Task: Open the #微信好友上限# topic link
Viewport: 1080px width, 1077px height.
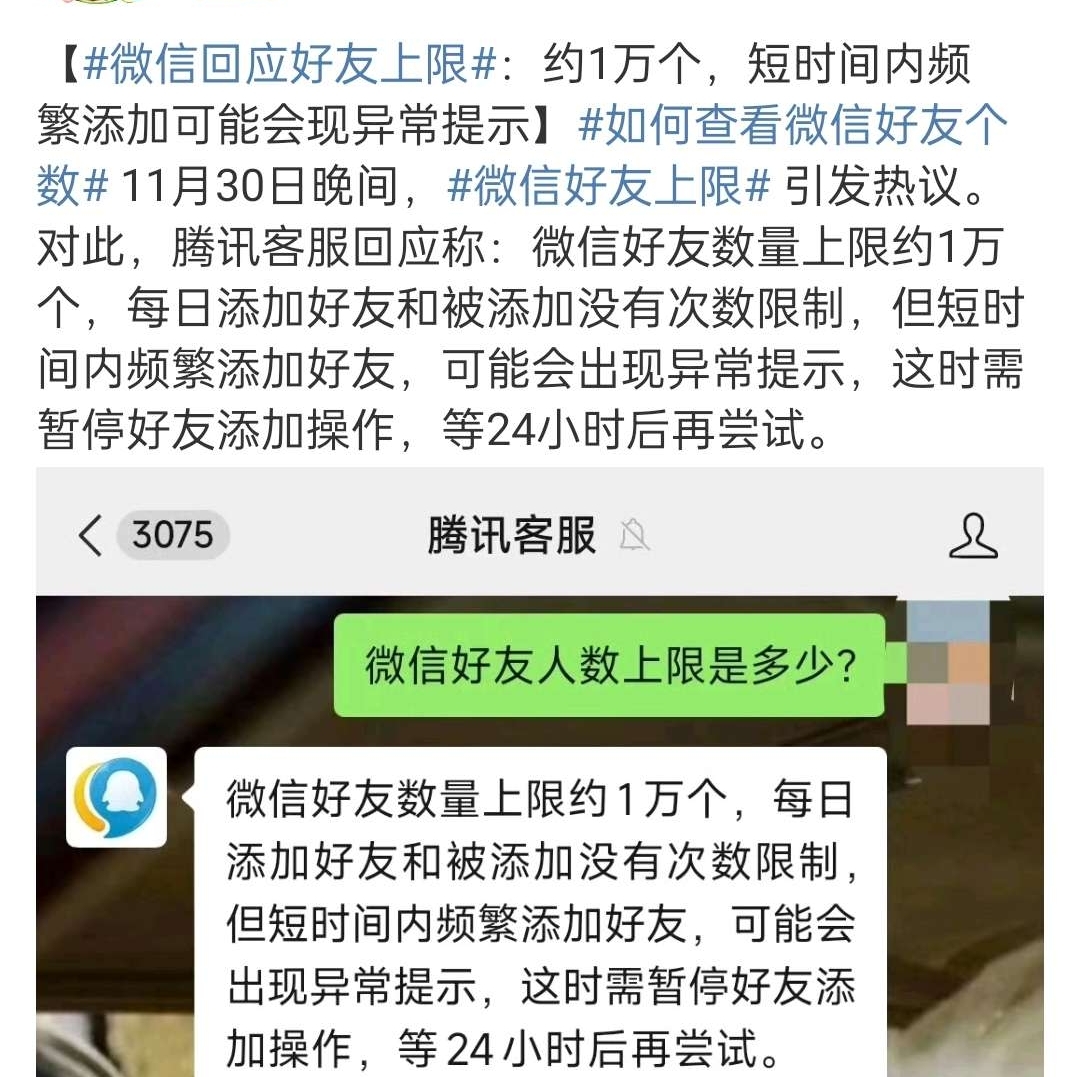Action: 610,187
